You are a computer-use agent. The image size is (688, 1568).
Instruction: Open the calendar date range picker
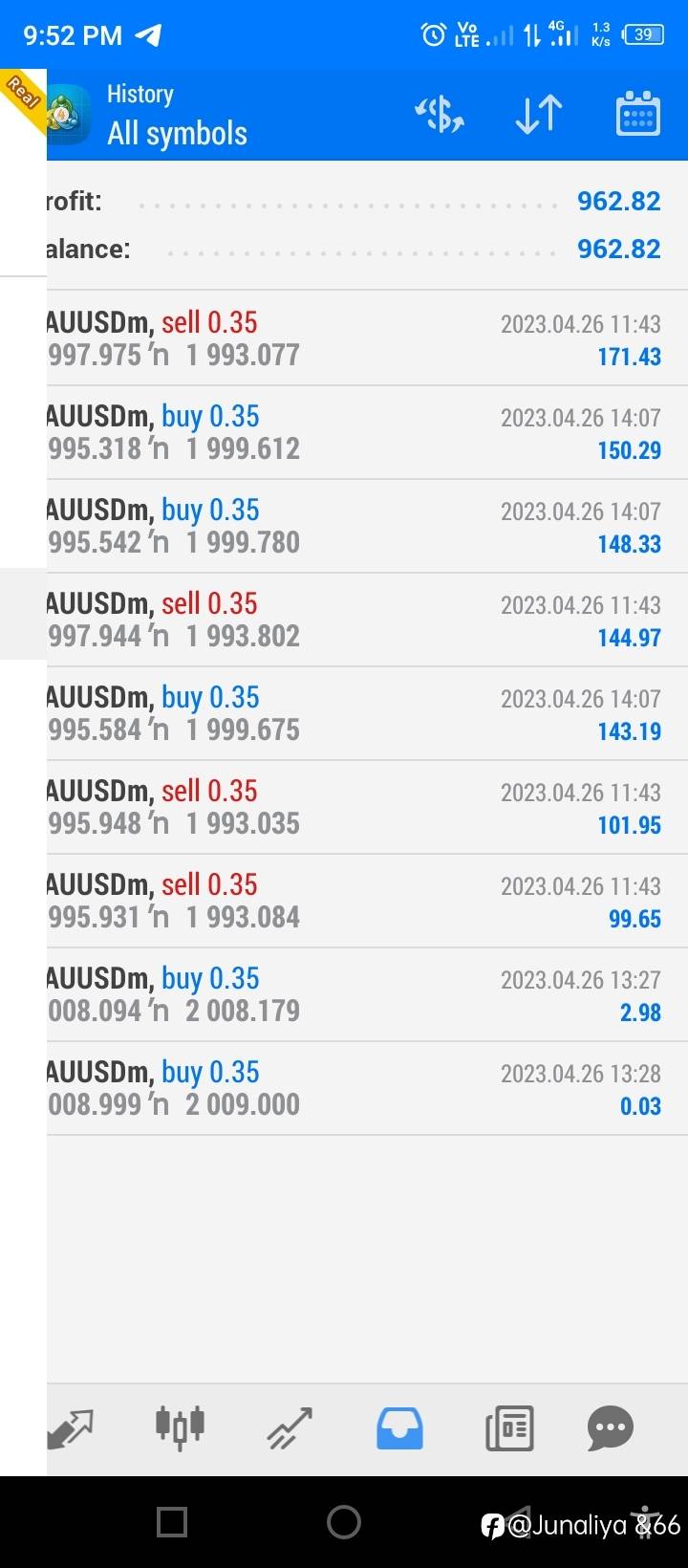coord(637,115)
